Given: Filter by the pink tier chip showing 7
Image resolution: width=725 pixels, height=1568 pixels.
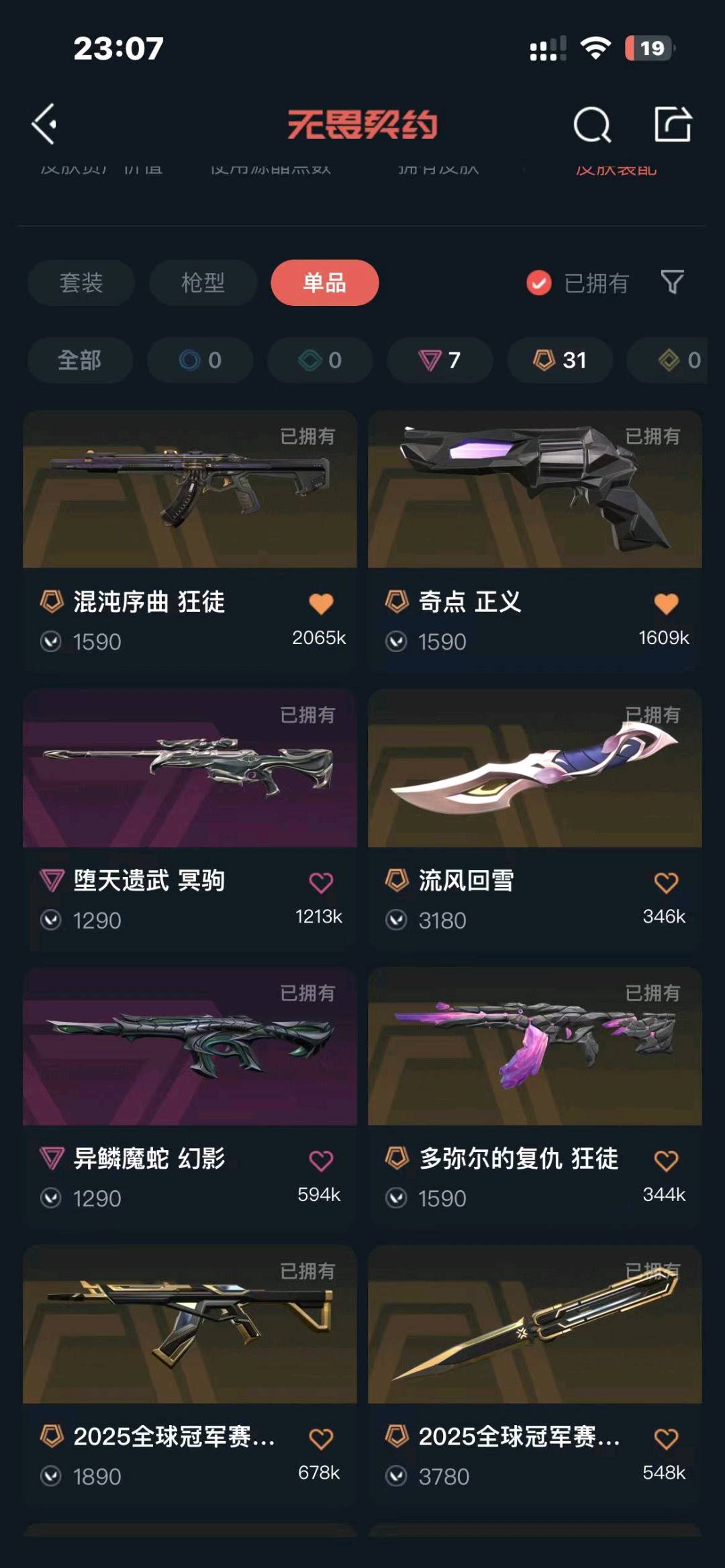Looking at the screenshot, I should (x=440, y=360).
